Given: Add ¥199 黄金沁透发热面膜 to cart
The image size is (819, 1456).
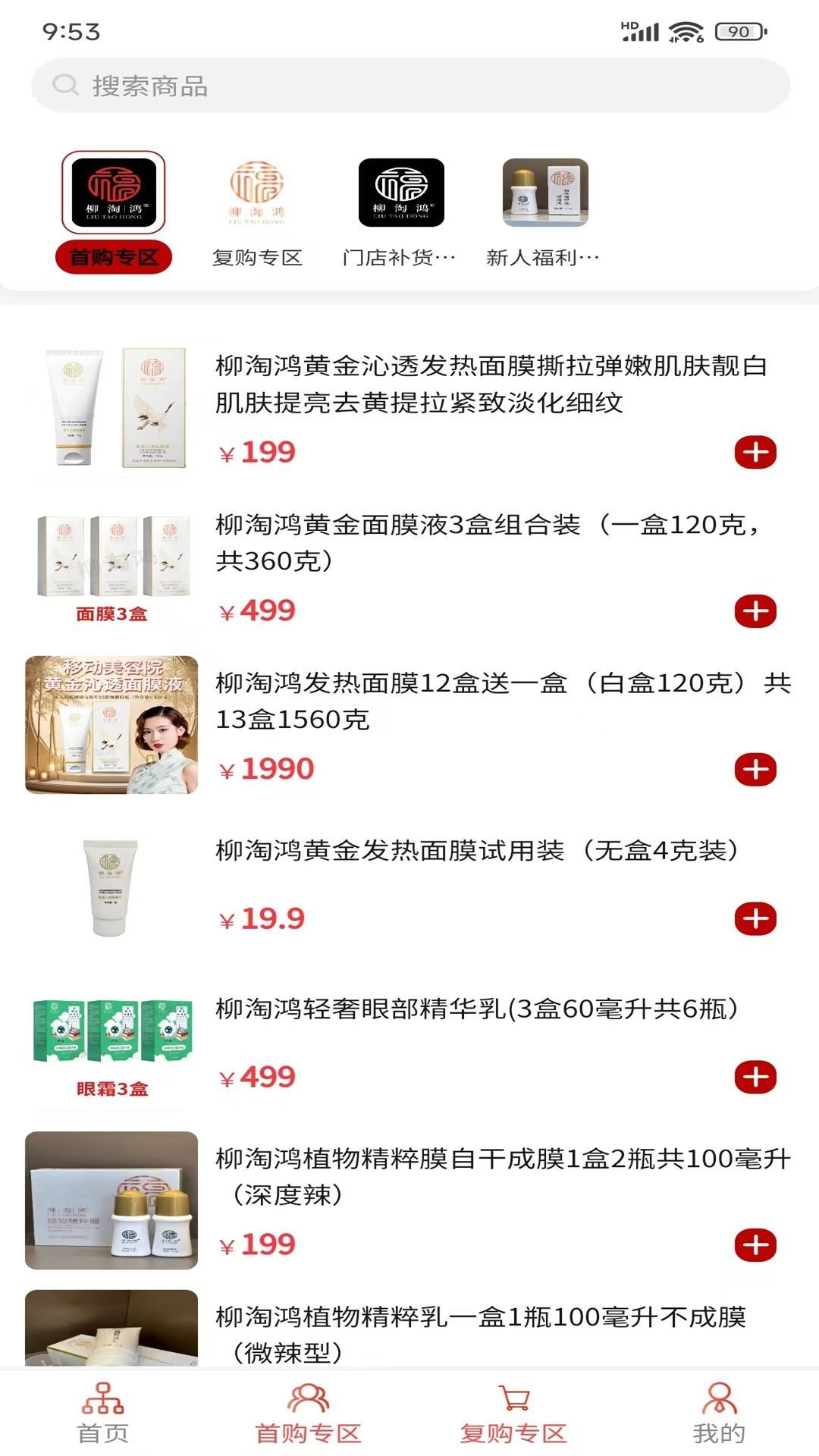Looking at the screenshot, I should pos(755,453).
